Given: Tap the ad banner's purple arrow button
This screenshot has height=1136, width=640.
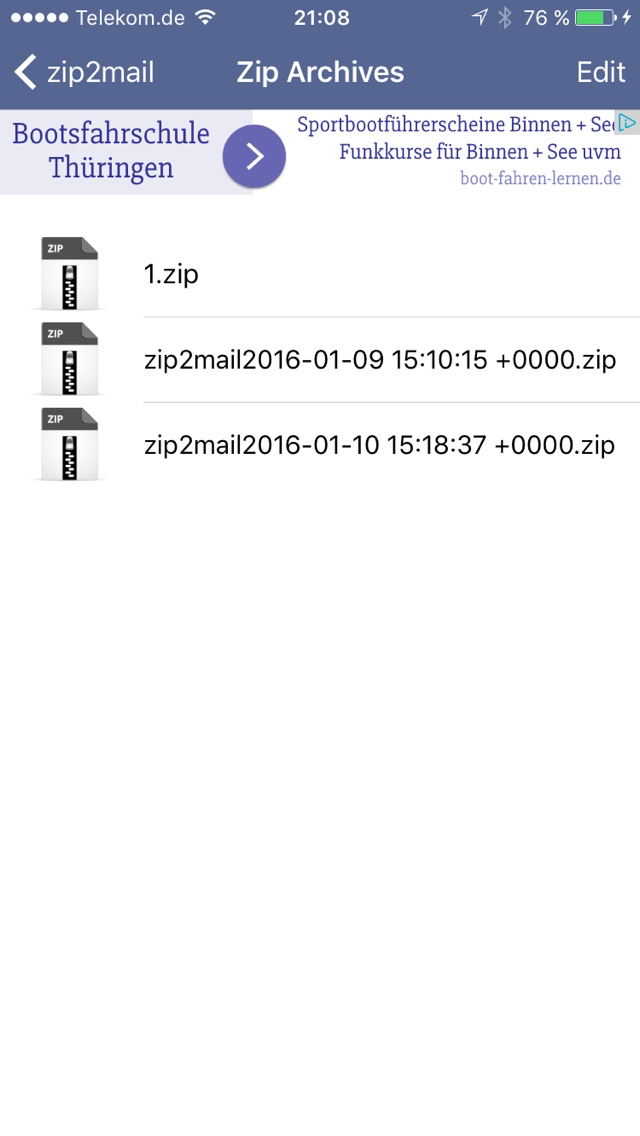Looking at the screenshot, I should (254, 156).
